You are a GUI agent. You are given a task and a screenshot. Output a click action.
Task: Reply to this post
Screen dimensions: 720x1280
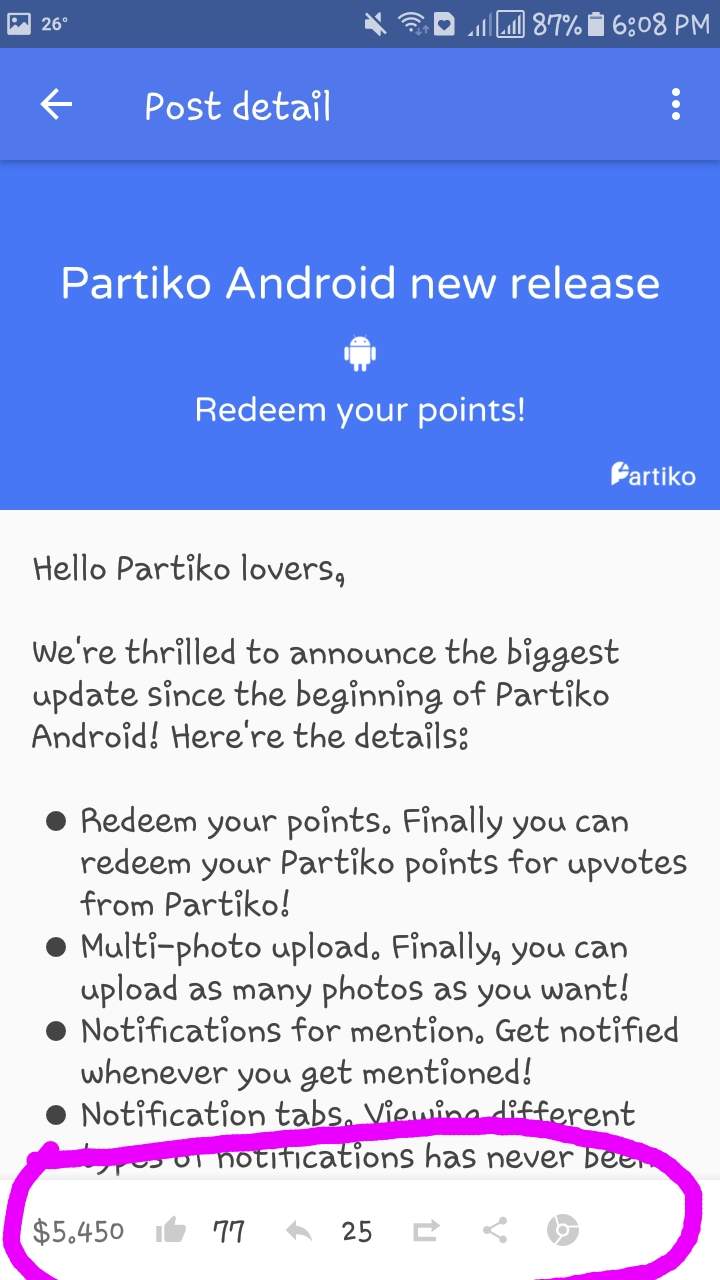coord(299,1231)
